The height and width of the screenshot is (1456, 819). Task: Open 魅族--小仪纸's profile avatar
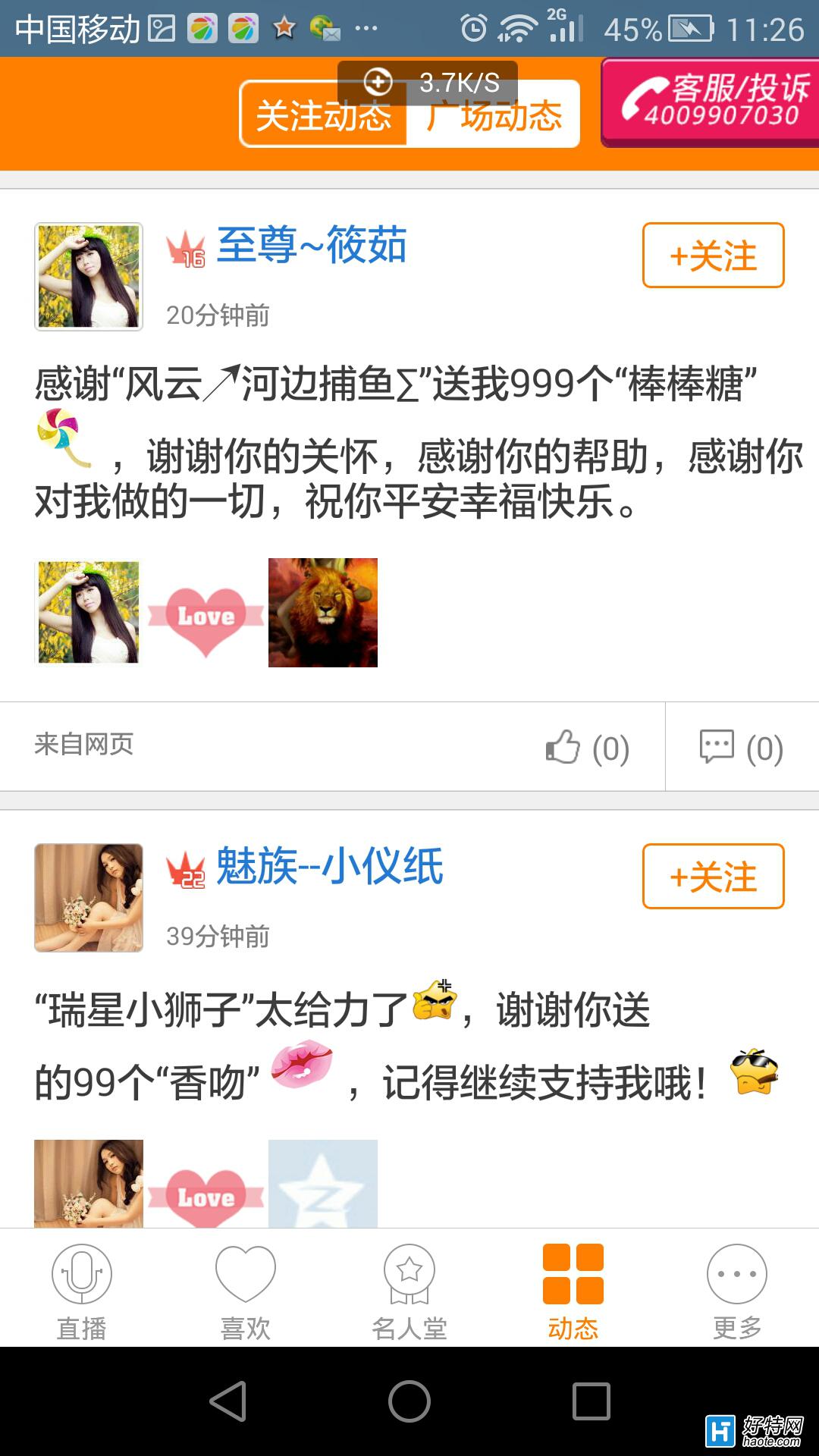pos(89,897)
